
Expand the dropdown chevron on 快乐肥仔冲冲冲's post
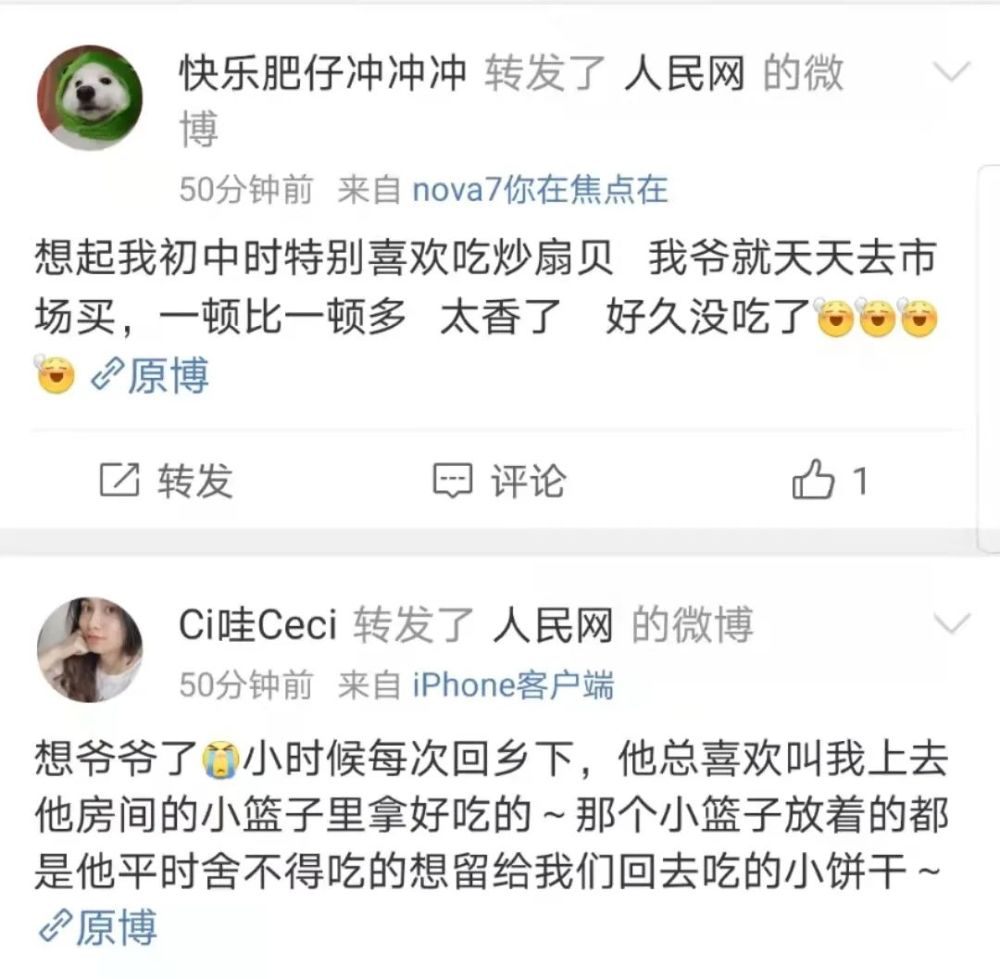tap(950, 72)
